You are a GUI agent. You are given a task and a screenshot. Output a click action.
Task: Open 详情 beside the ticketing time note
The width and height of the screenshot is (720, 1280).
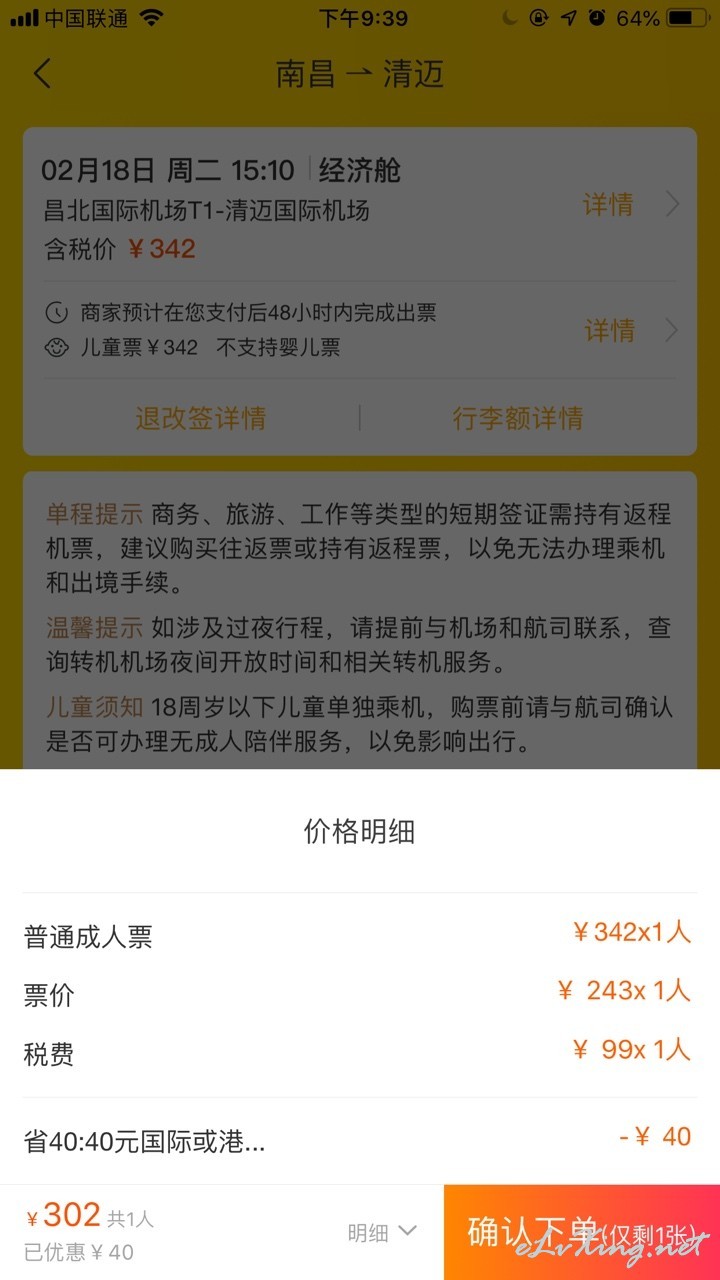pos(631,330)
